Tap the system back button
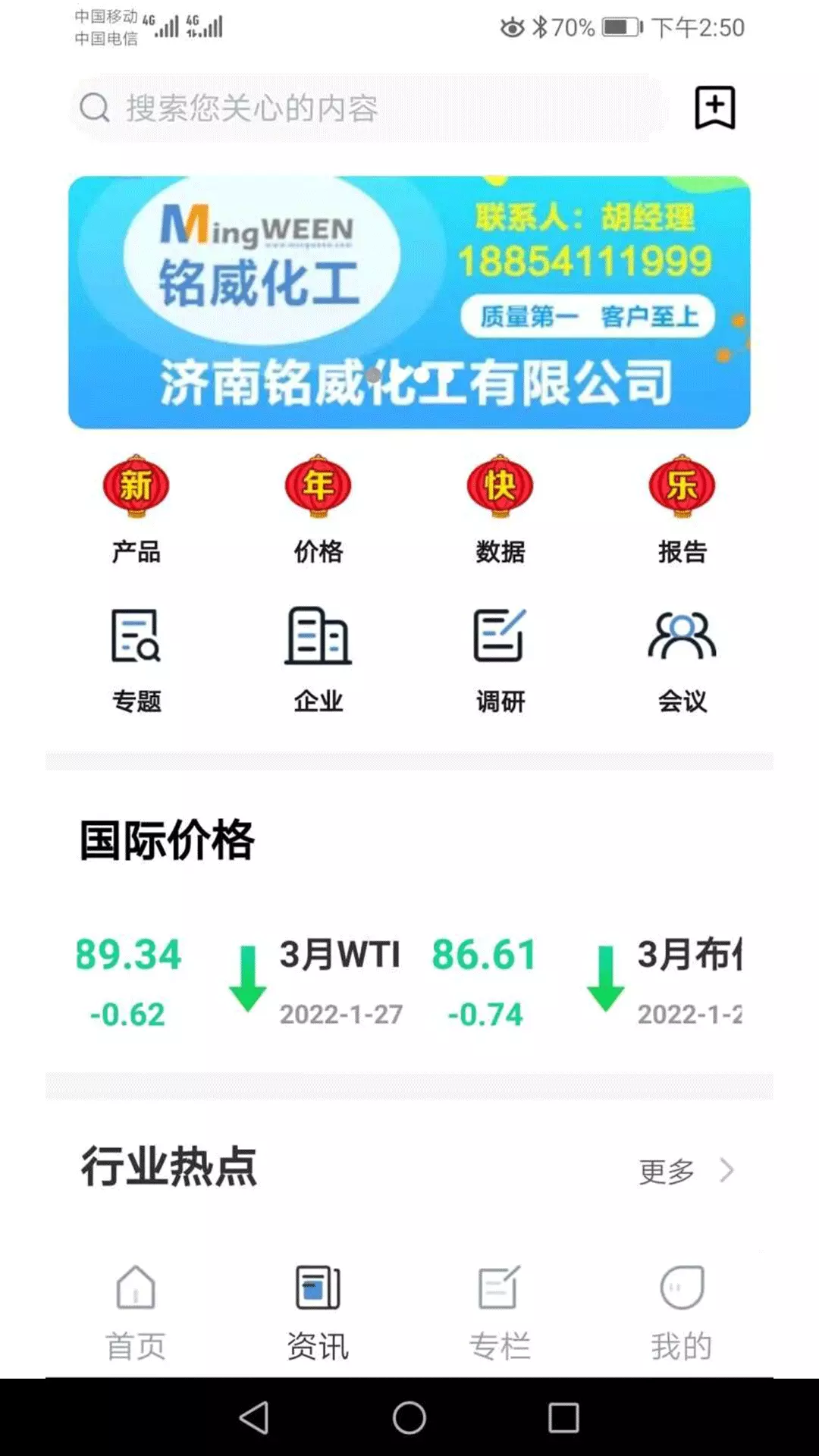 [x=255, y=1417]
